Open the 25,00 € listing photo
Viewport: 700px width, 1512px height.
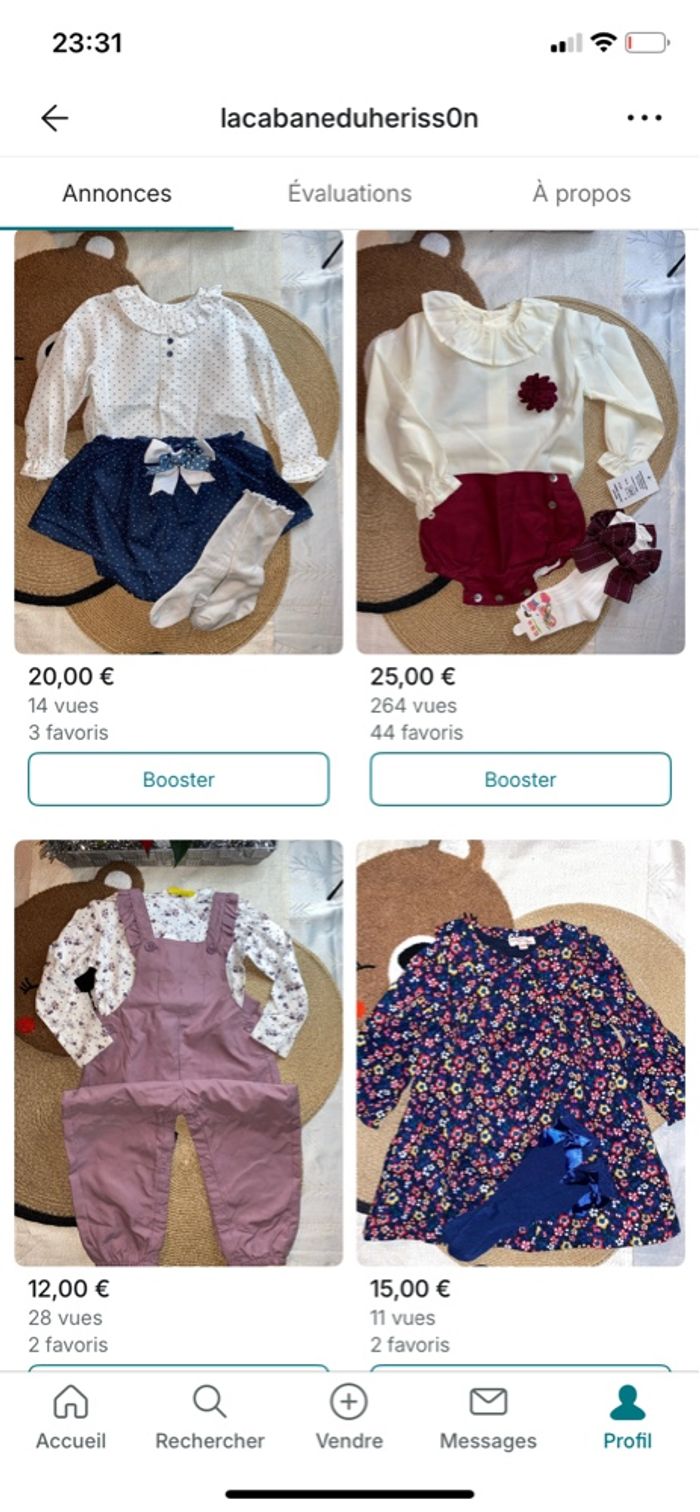(x=520, y=442)
